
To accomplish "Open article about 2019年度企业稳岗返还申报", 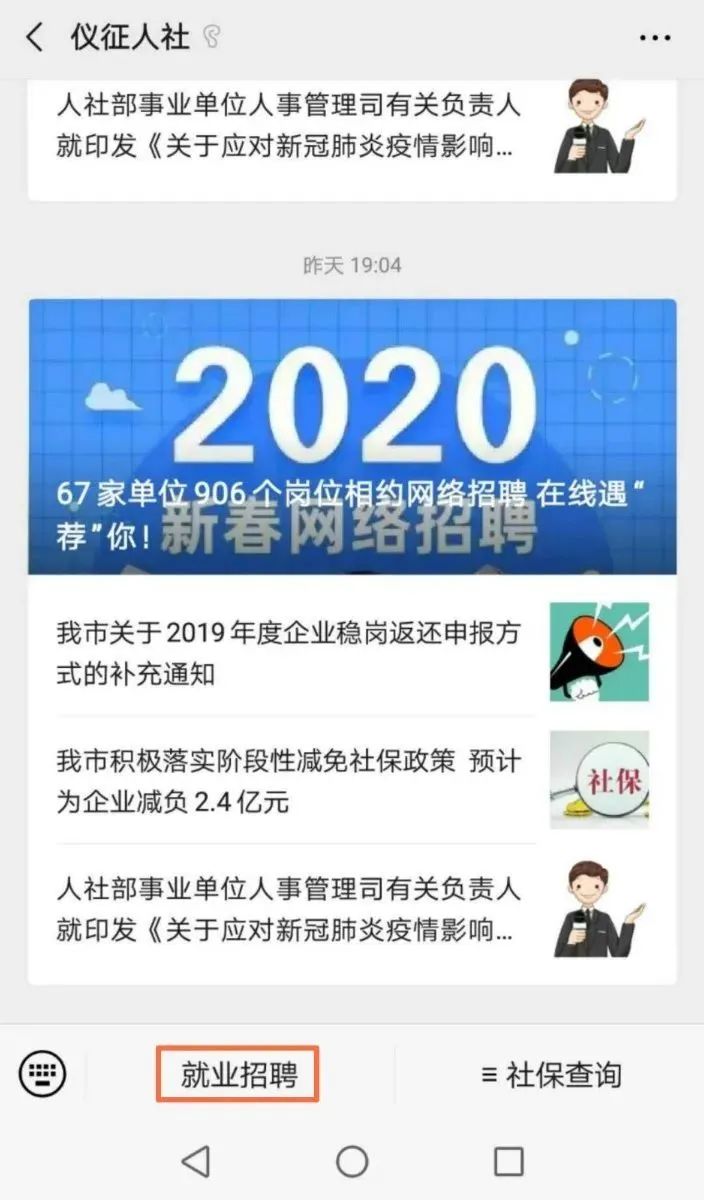I will (290, 653).
